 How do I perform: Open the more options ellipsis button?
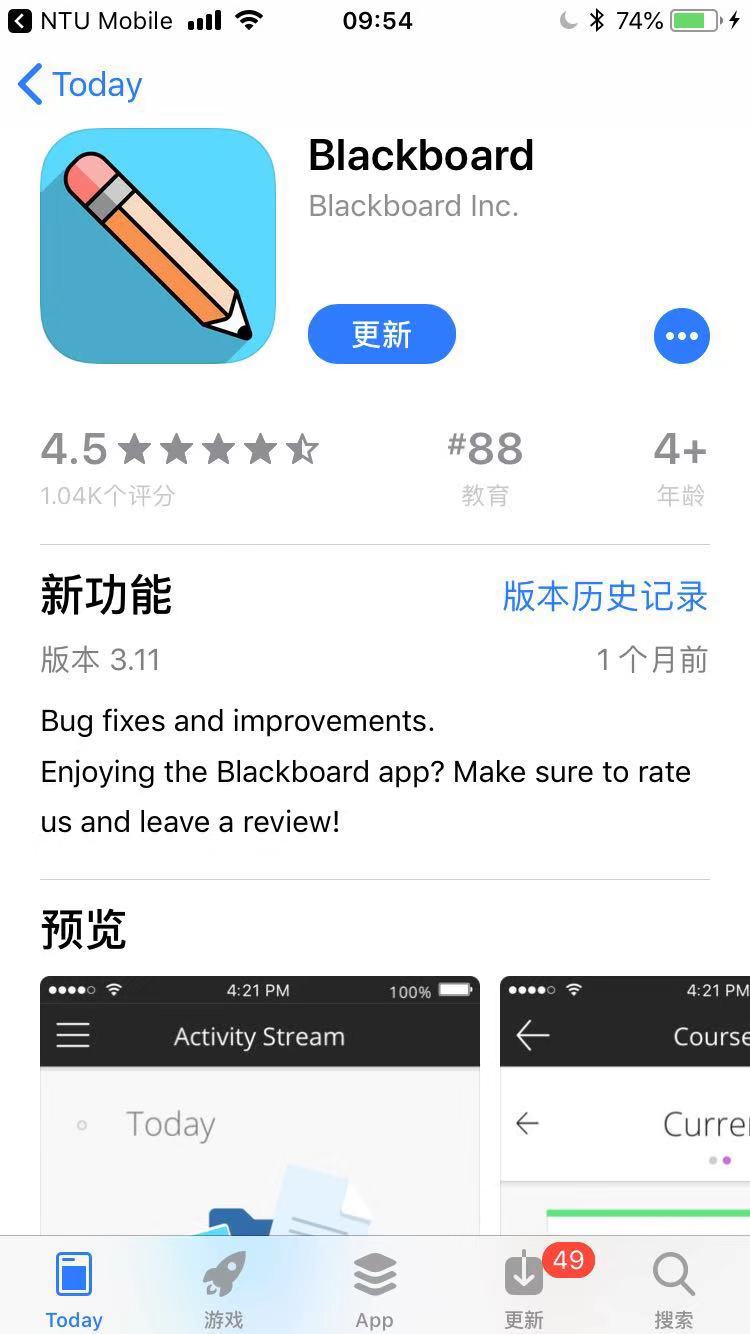(x=681, y=336)
